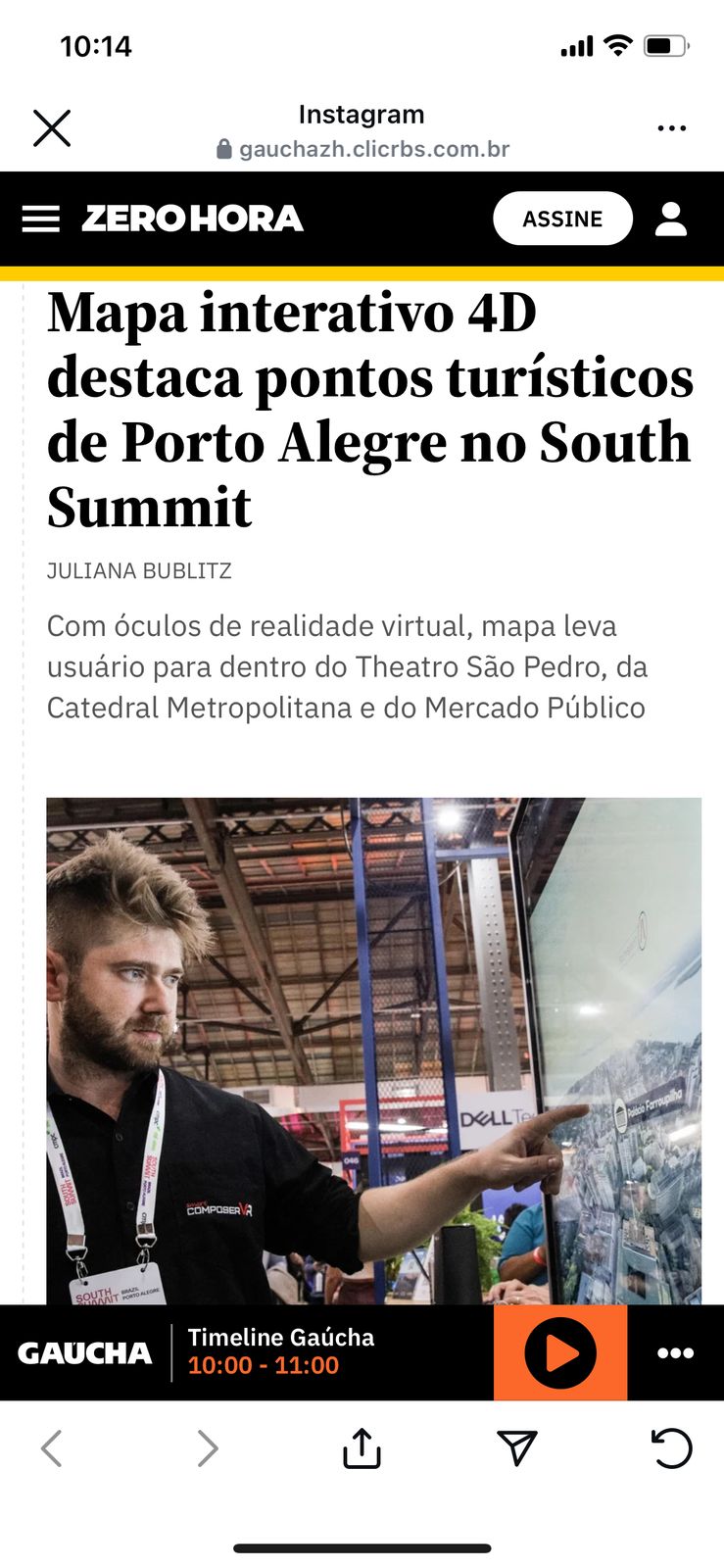Send this link in a direct message

pos(516,1448)
